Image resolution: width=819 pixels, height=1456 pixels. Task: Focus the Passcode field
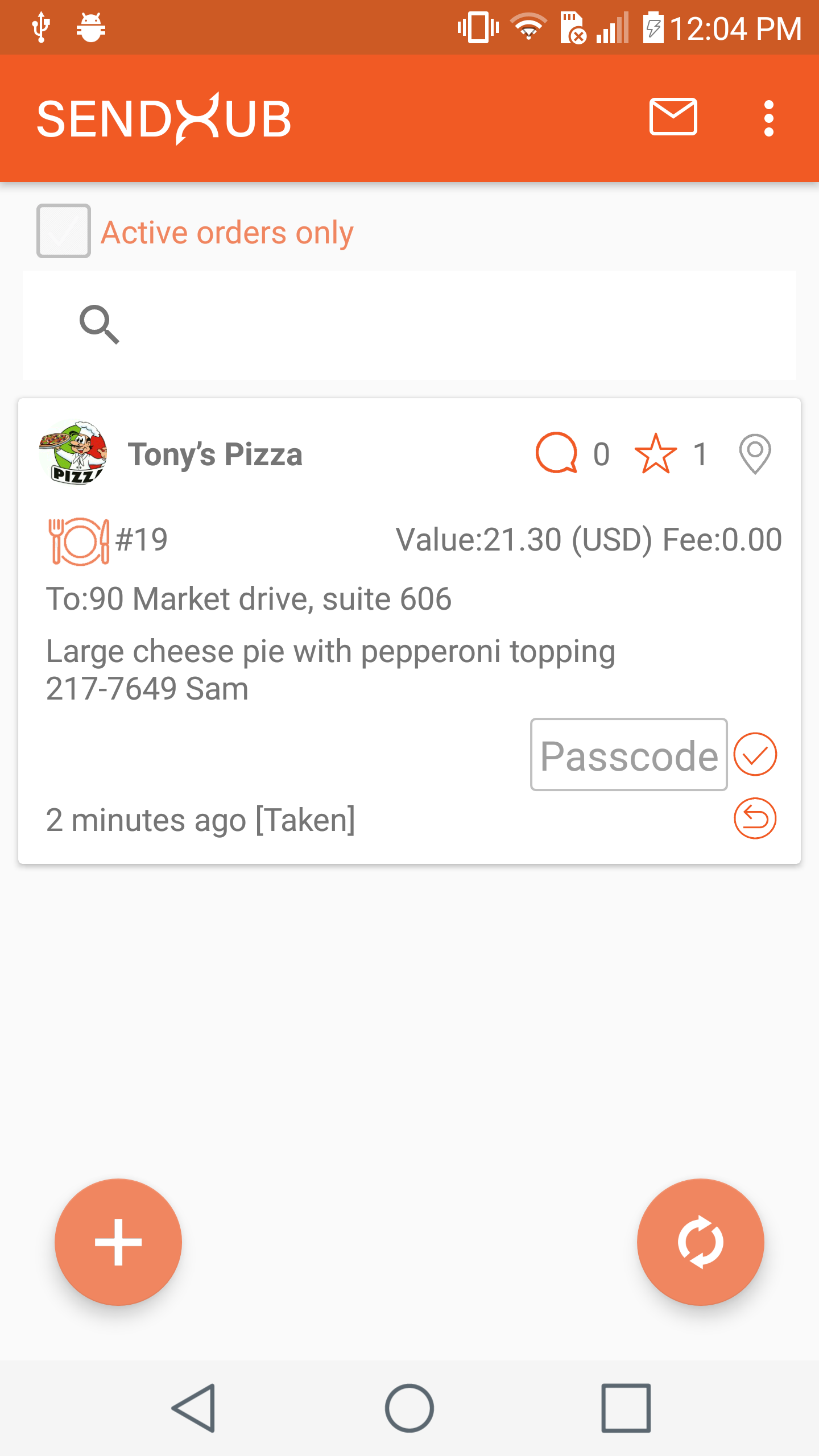[629, 755]
